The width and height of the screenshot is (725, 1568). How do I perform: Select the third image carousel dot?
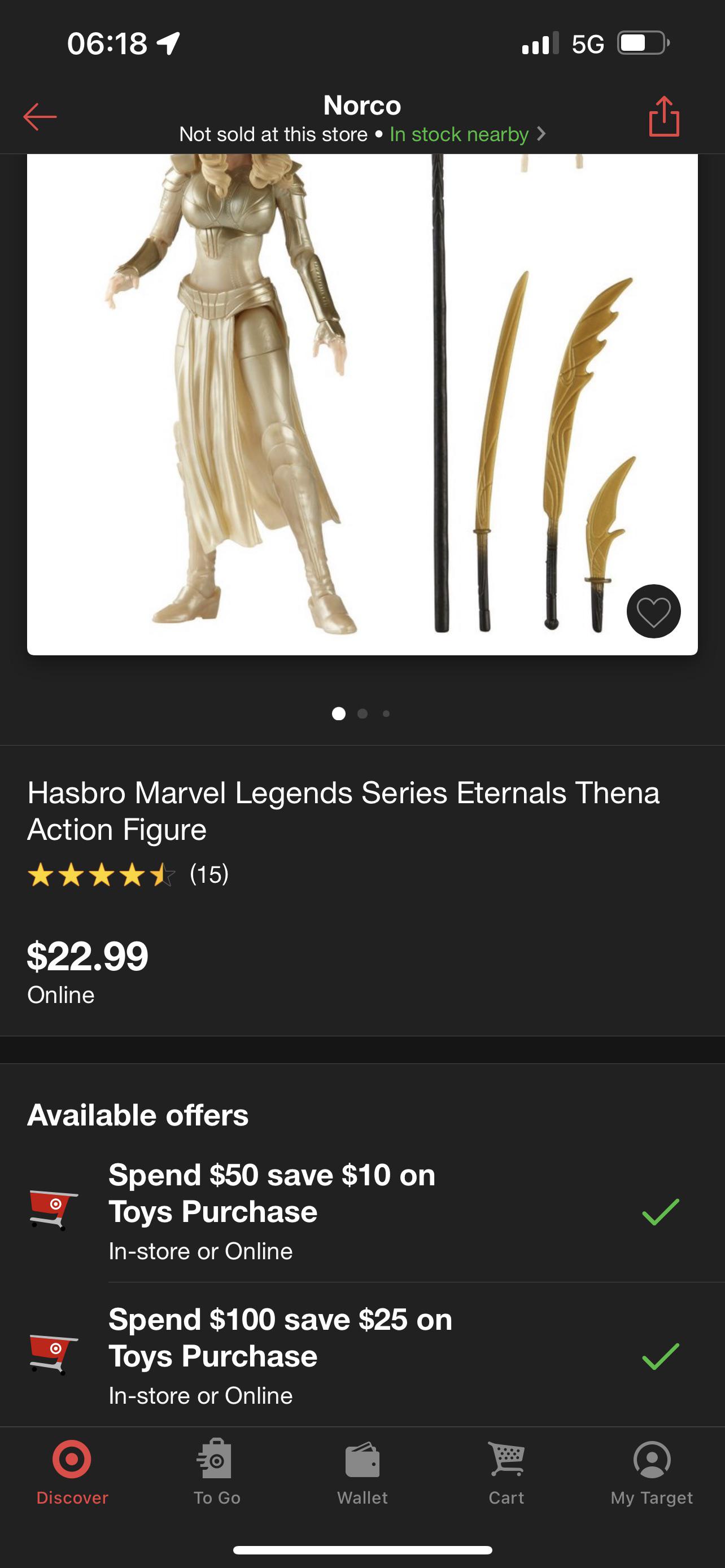click(x=385, y=713)
